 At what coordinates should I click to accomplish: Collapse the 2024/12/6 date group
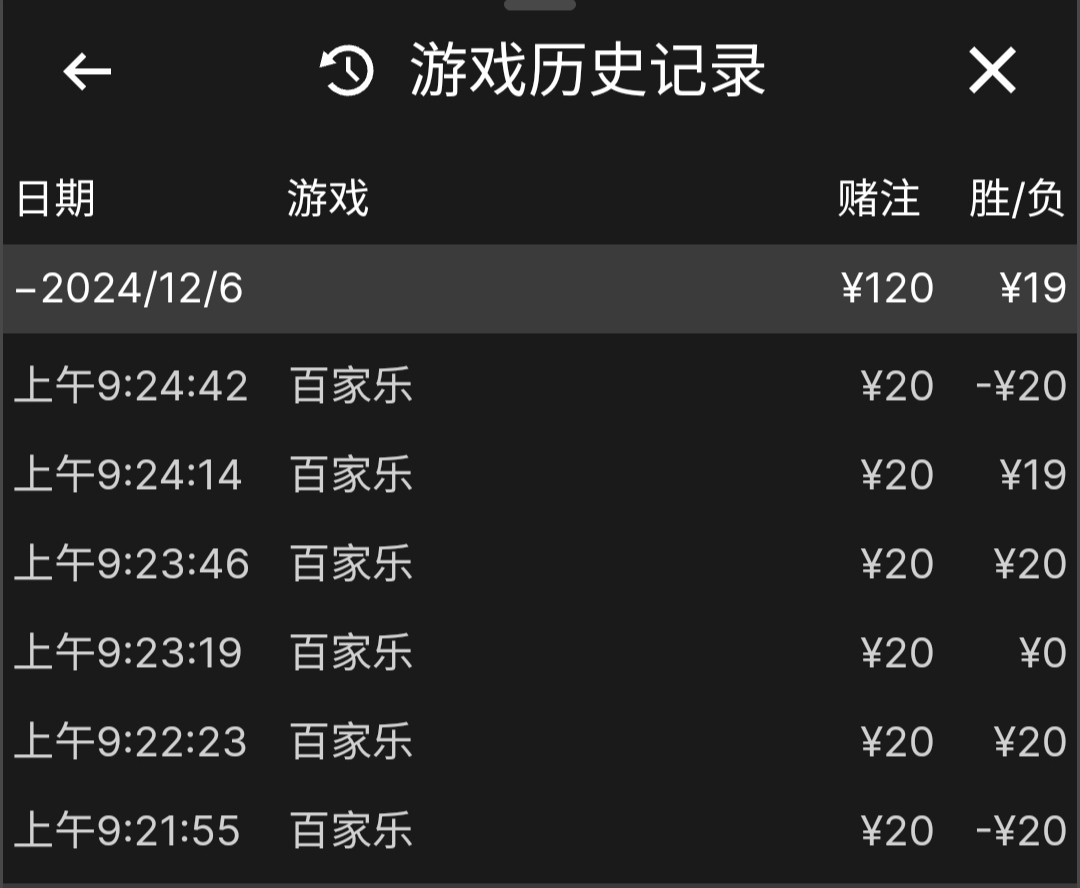click(x=130, y=289)
